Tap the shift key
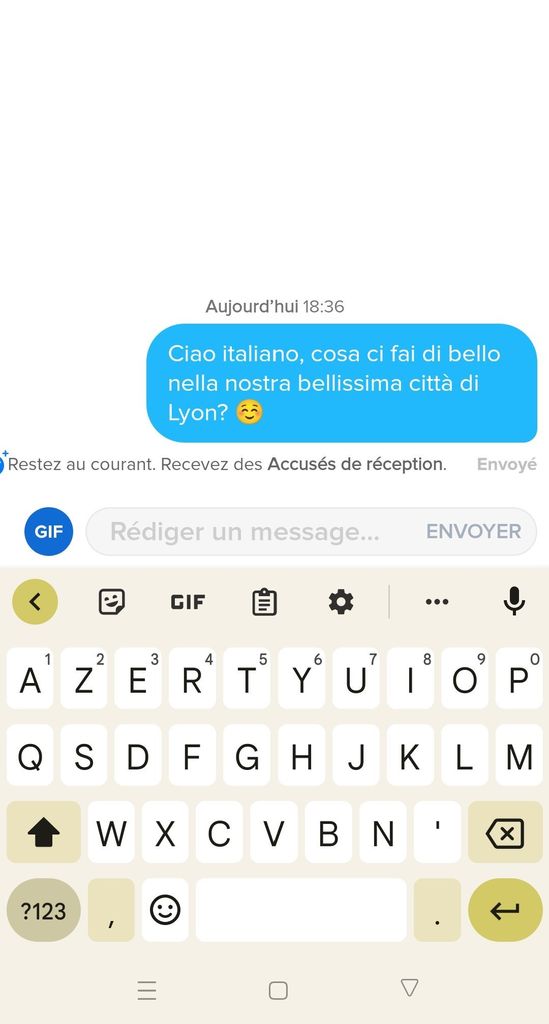The height and width of the screenshot is (1024, 549). click(x=44, y=832)
